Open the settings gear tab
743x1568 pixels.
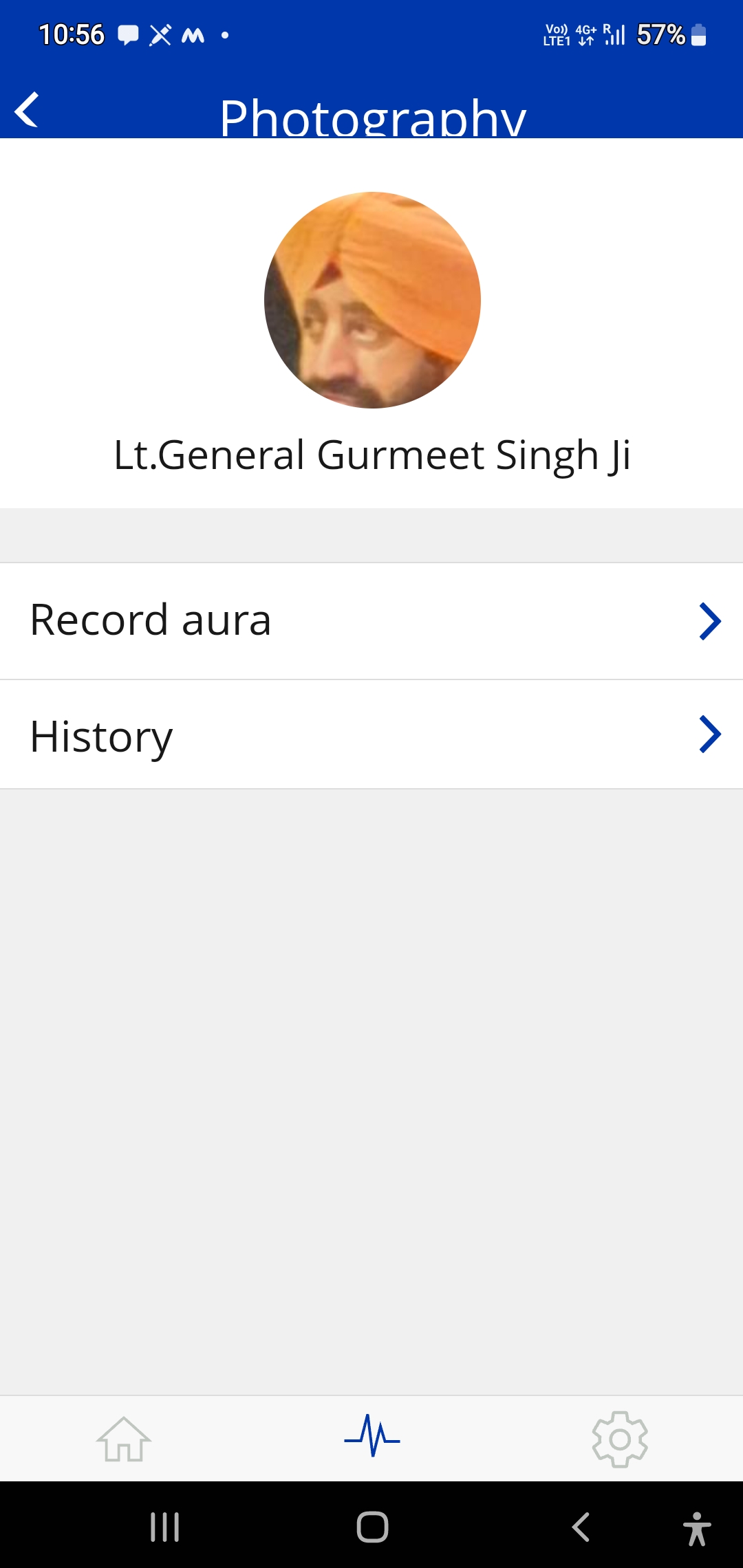(x=620, y=1439)
